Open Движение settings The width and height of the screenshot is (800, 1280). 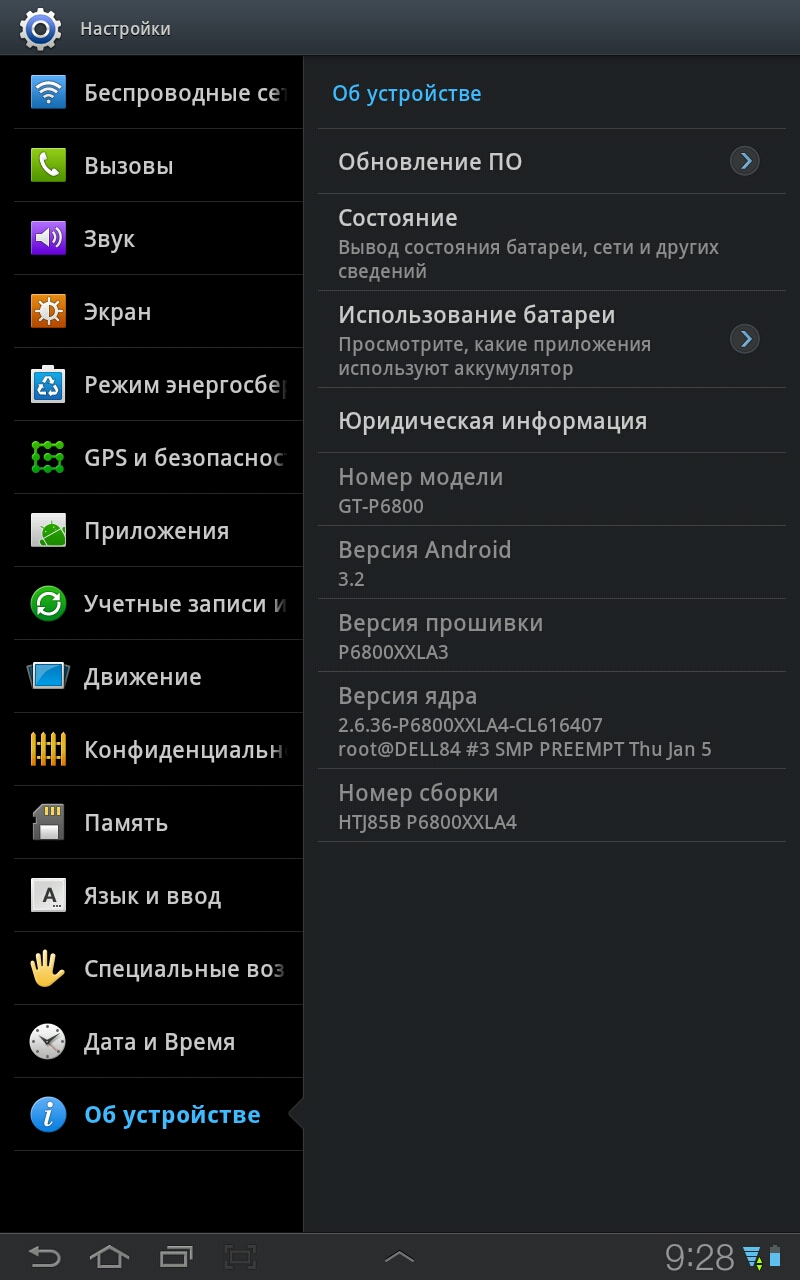[x=158, y=677]
